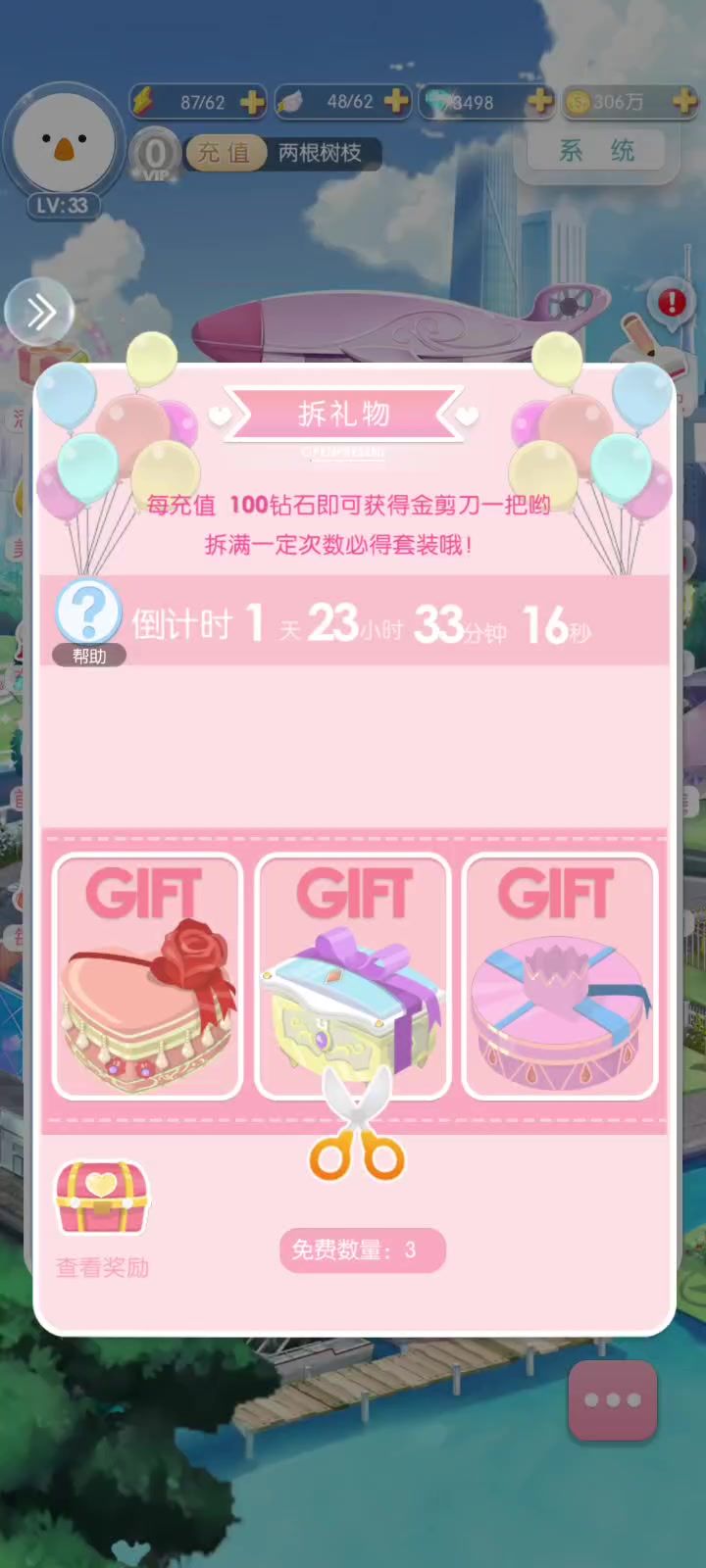Expand the side panel double arrow
The image size is (706, 1568).
click(40, 313)
